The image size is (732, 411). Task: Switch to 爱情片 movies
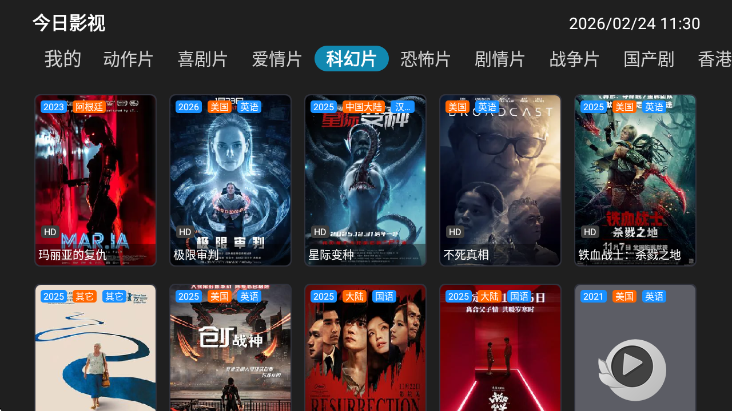277,59
